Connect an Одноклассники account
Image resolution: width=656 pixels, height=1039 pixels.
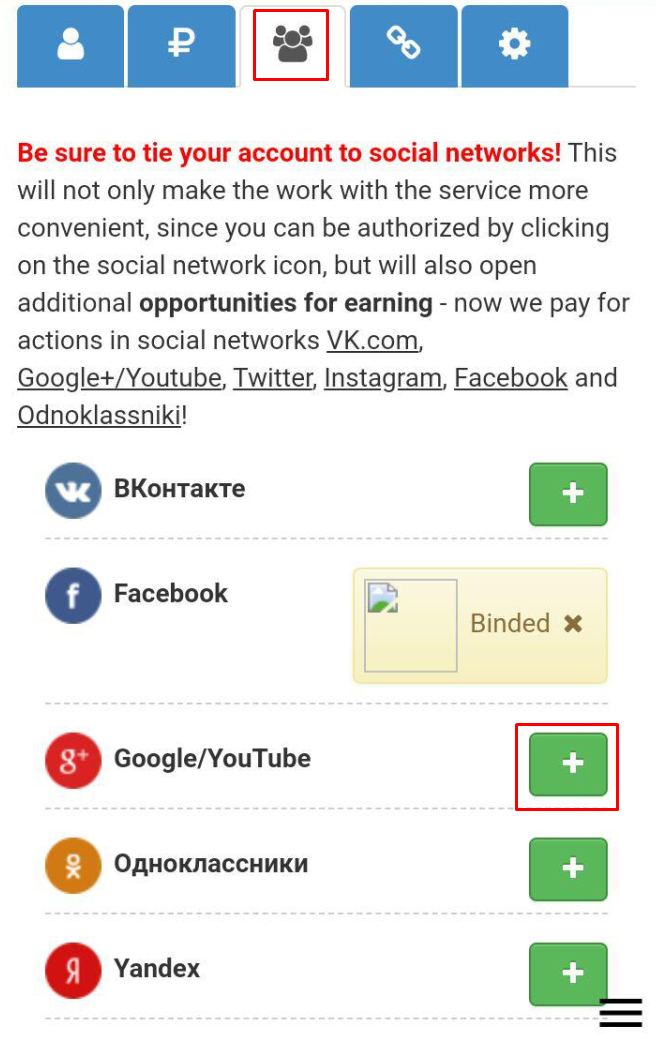click(x=568, y=869)
